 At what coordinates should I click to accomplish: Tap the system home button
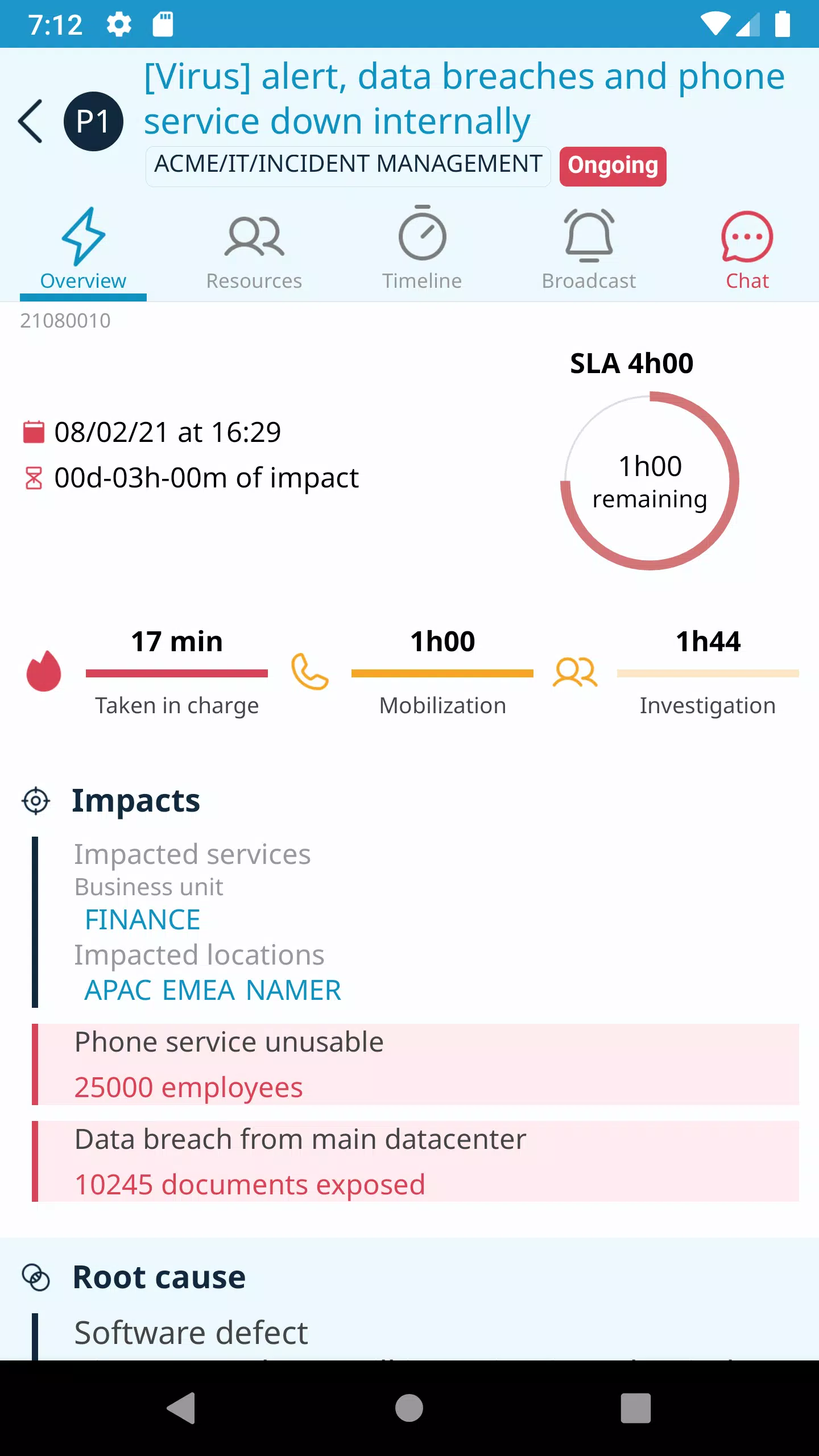(x=409, y=1408)
